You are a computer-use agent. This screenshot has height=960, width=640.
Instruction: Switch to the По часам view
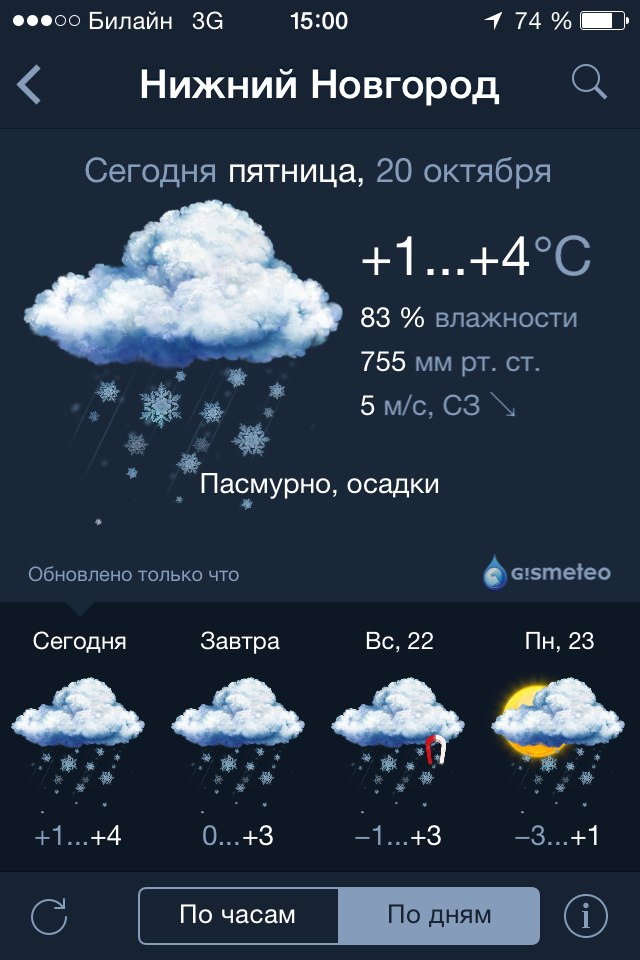pyautogui.click(x=238, y=915)
